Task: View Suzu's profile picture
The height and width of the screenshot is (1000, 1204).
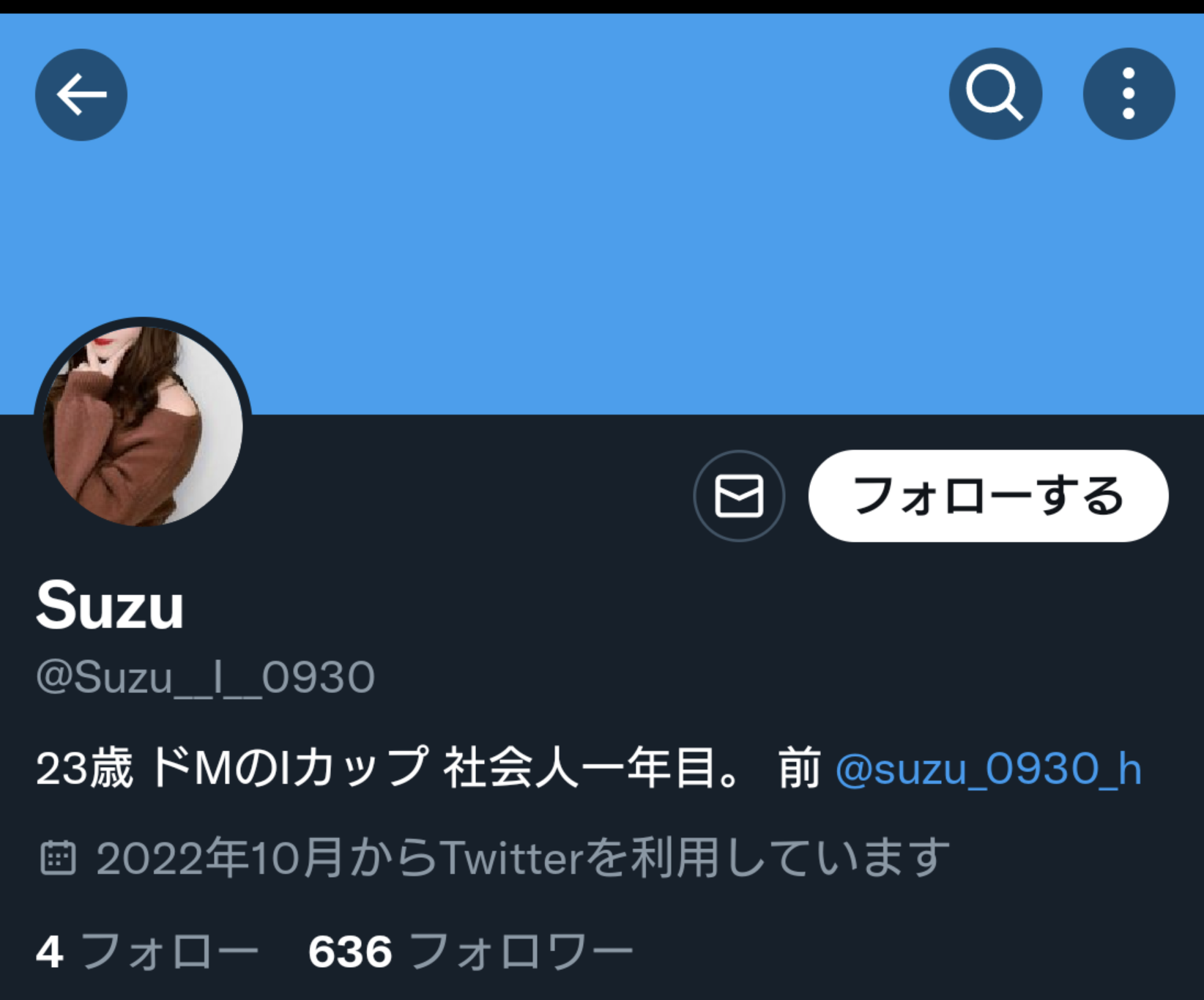Action: pyautogui.click(x=144, y=425)
